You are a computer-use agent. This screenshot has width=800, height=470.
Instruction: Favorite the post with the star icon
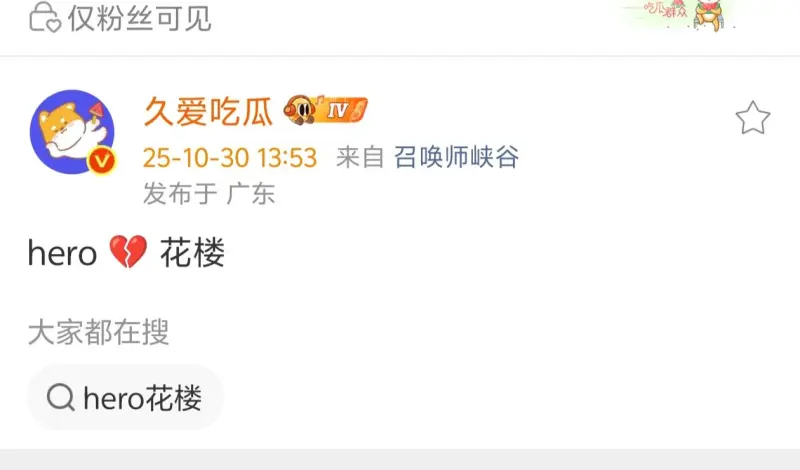pyautogui.click(x=752, y=119)
